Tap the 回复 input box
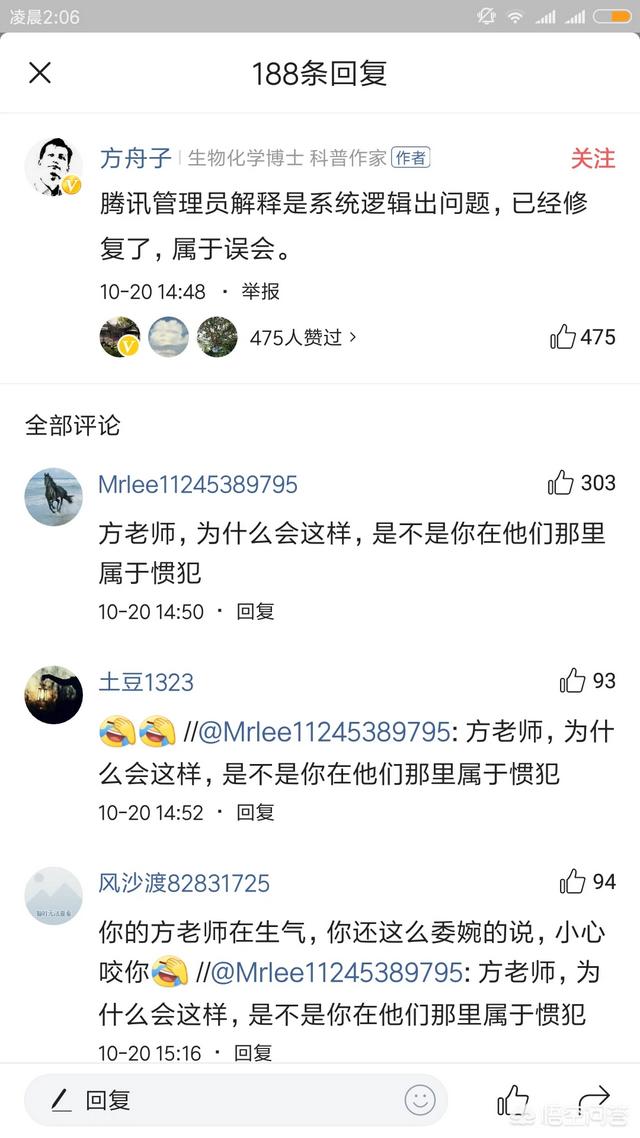Viewport: 640px width, 1138px height. pos(220,1101)
